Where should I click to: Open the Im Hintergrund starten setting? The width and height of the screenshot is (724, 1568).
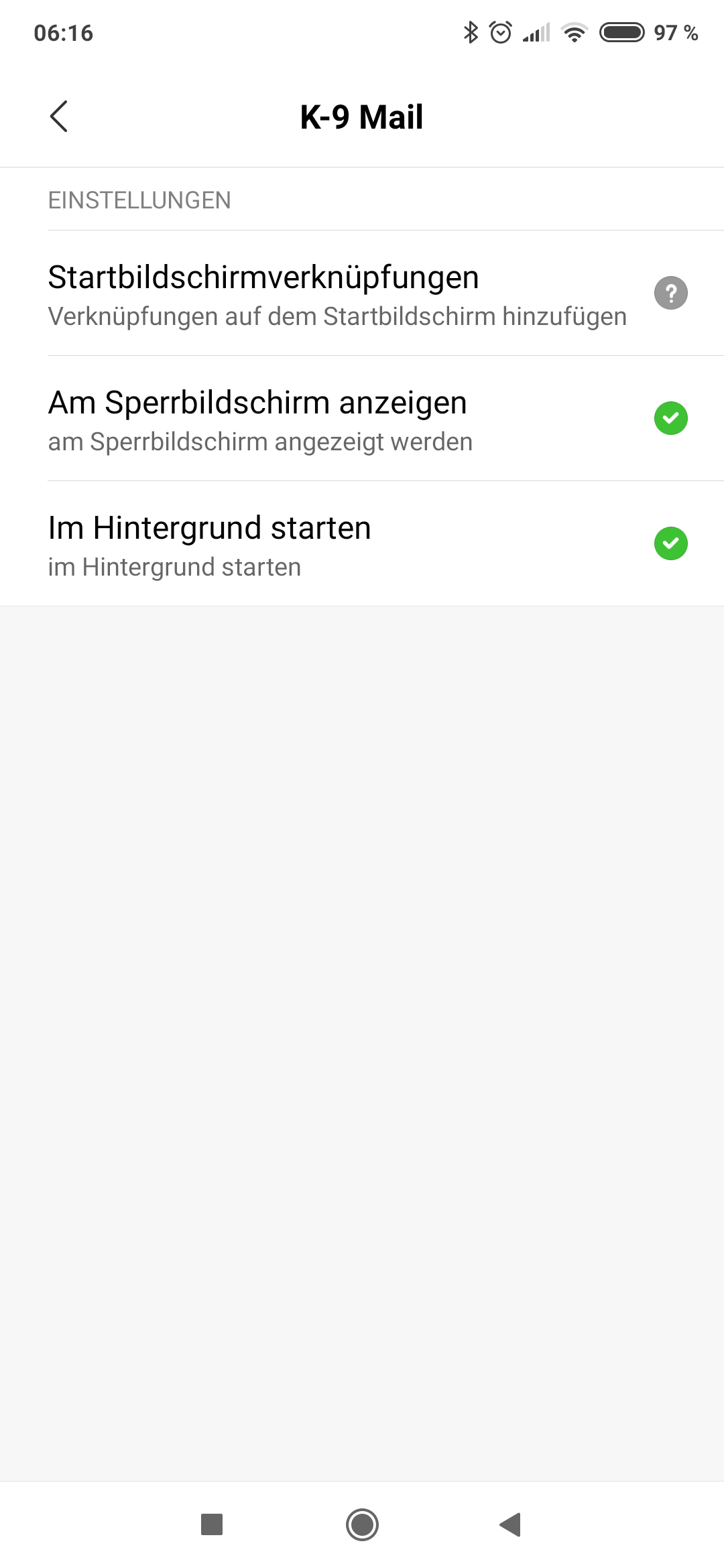tap(362, 543)
